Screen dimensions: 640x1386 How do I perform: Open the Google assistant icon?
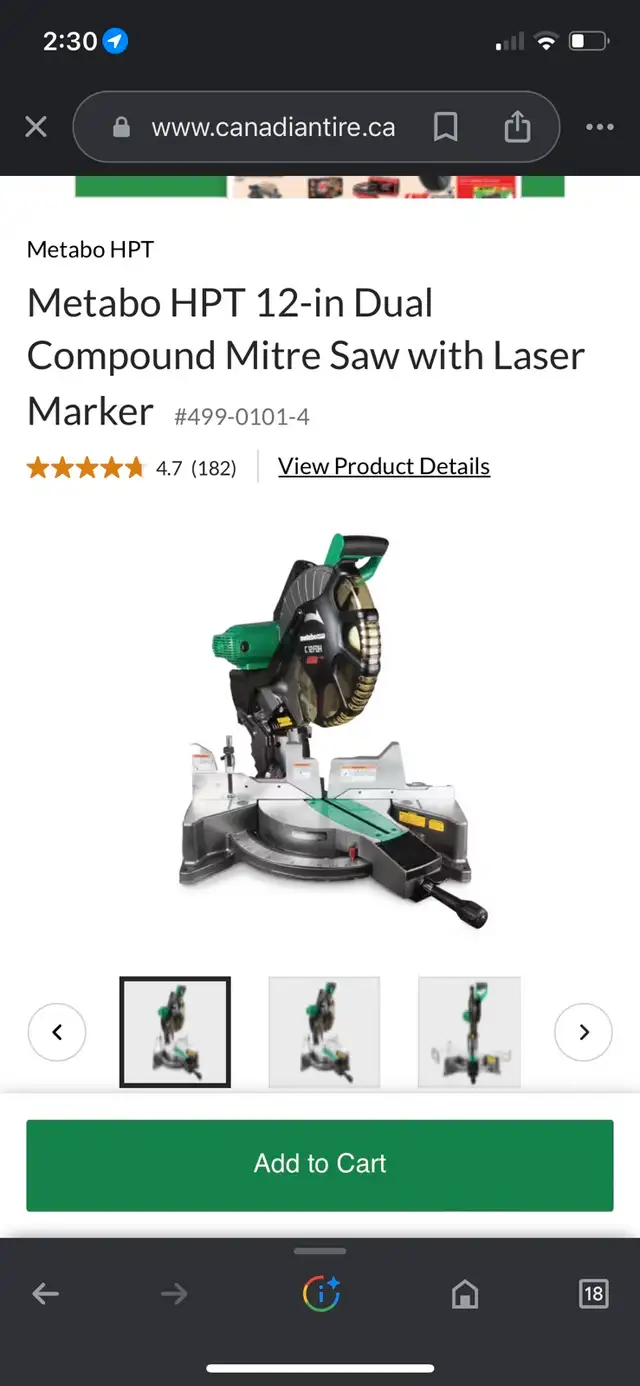coord(321,1294)
